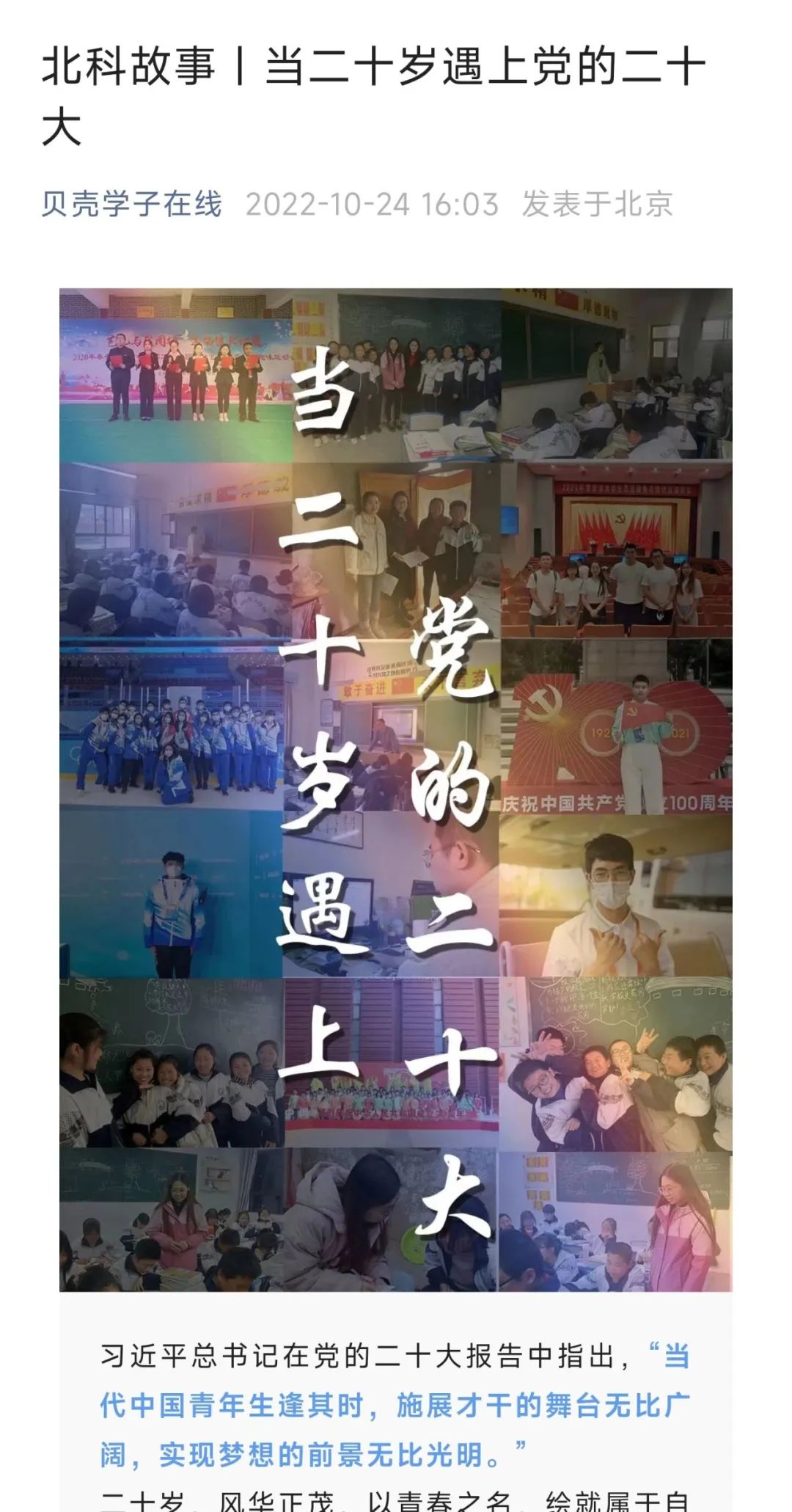Open the 贝壳学子在线 account page
Image resolution: width=792 pixels, height=1512 pixels.
(x=132, y=204)
